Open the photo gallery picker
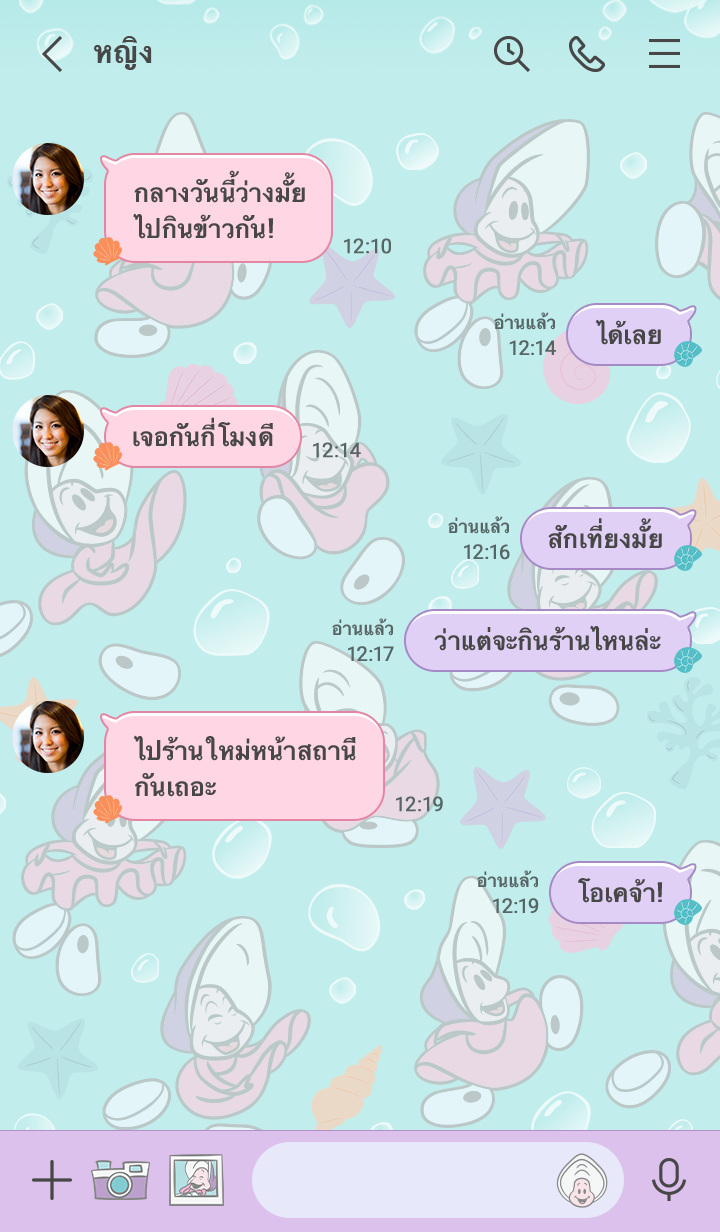Screen dimensions: 720x1232 (x=196, y=1180)
